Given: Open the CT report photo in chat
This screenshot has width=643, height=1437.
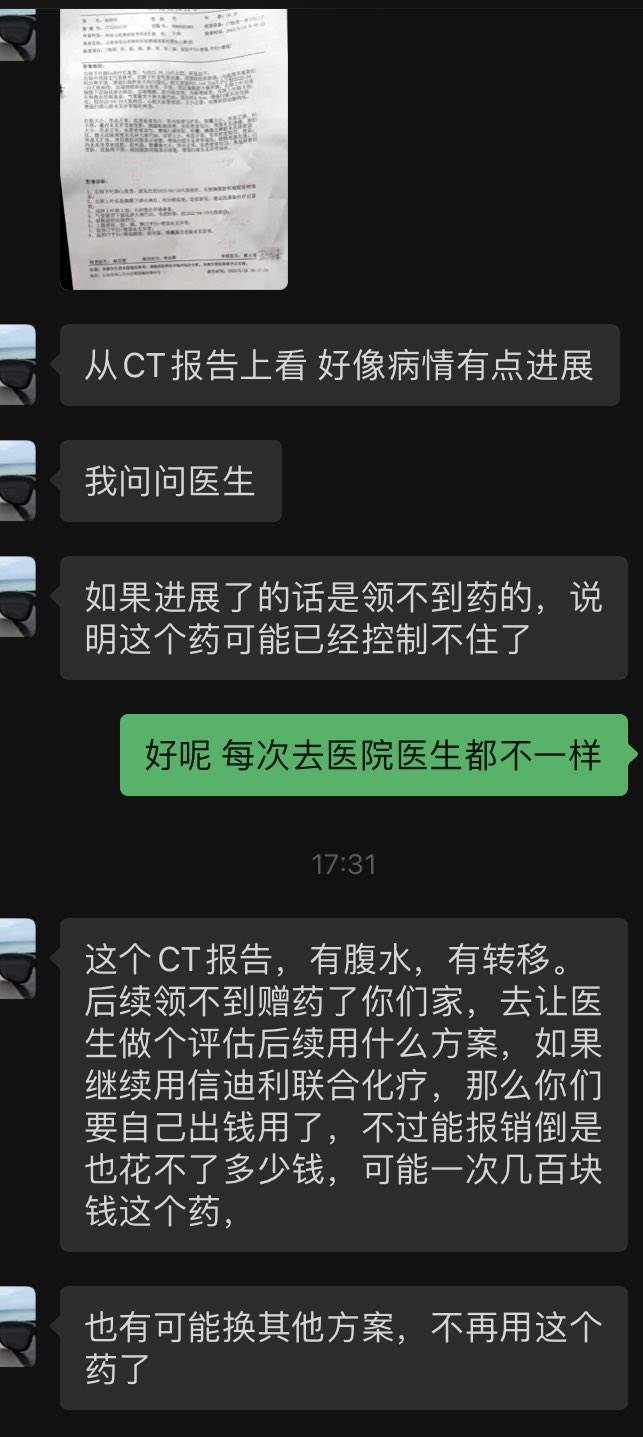Looking at the screenshot, I should (174, 150).
